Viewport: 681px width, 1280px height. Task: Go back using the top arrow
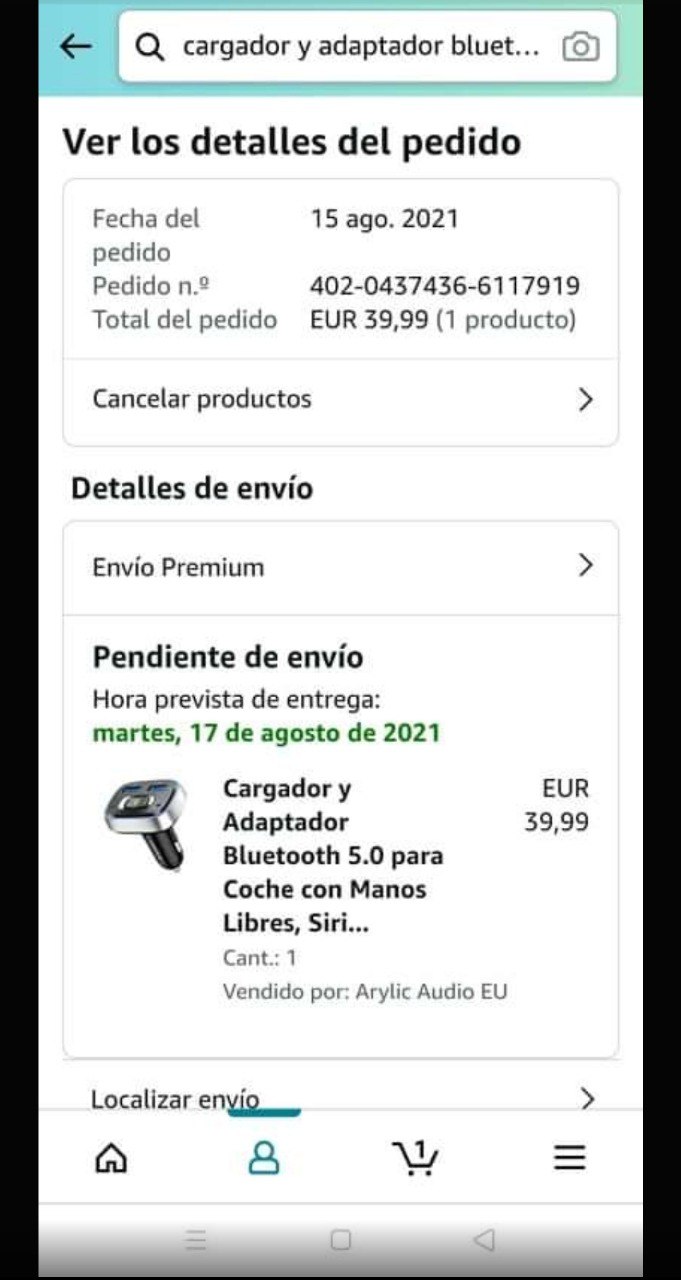click(76, 46)
